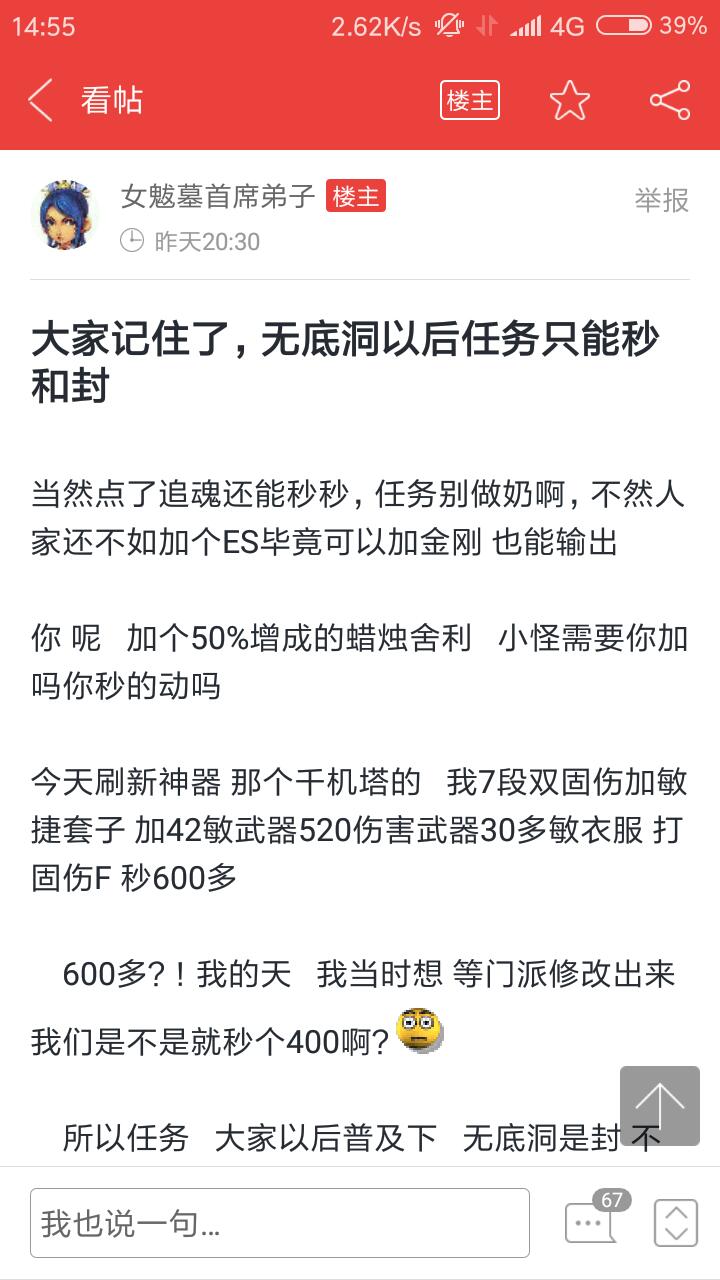The width and height of the screenshot is (720, 1280).
Task: Favorite this post with the star
Action: [x=570, y=100]
